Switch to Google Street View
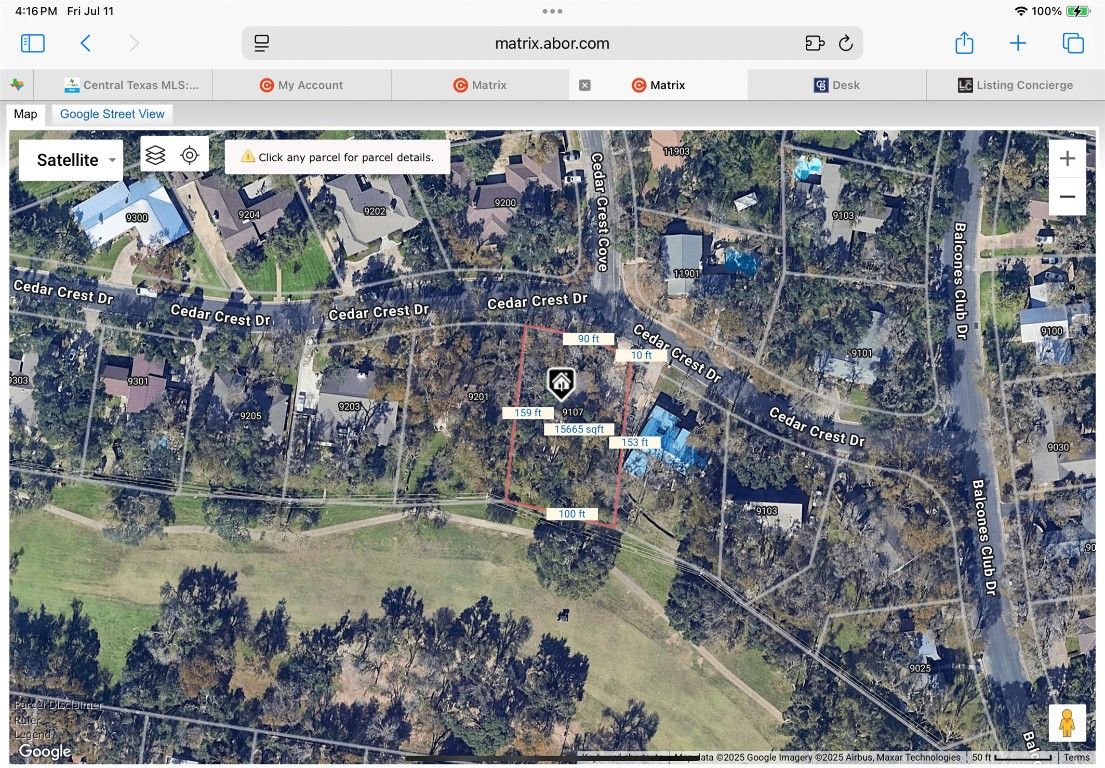Viewport: 1105px width, 768px height. (112, 114)
